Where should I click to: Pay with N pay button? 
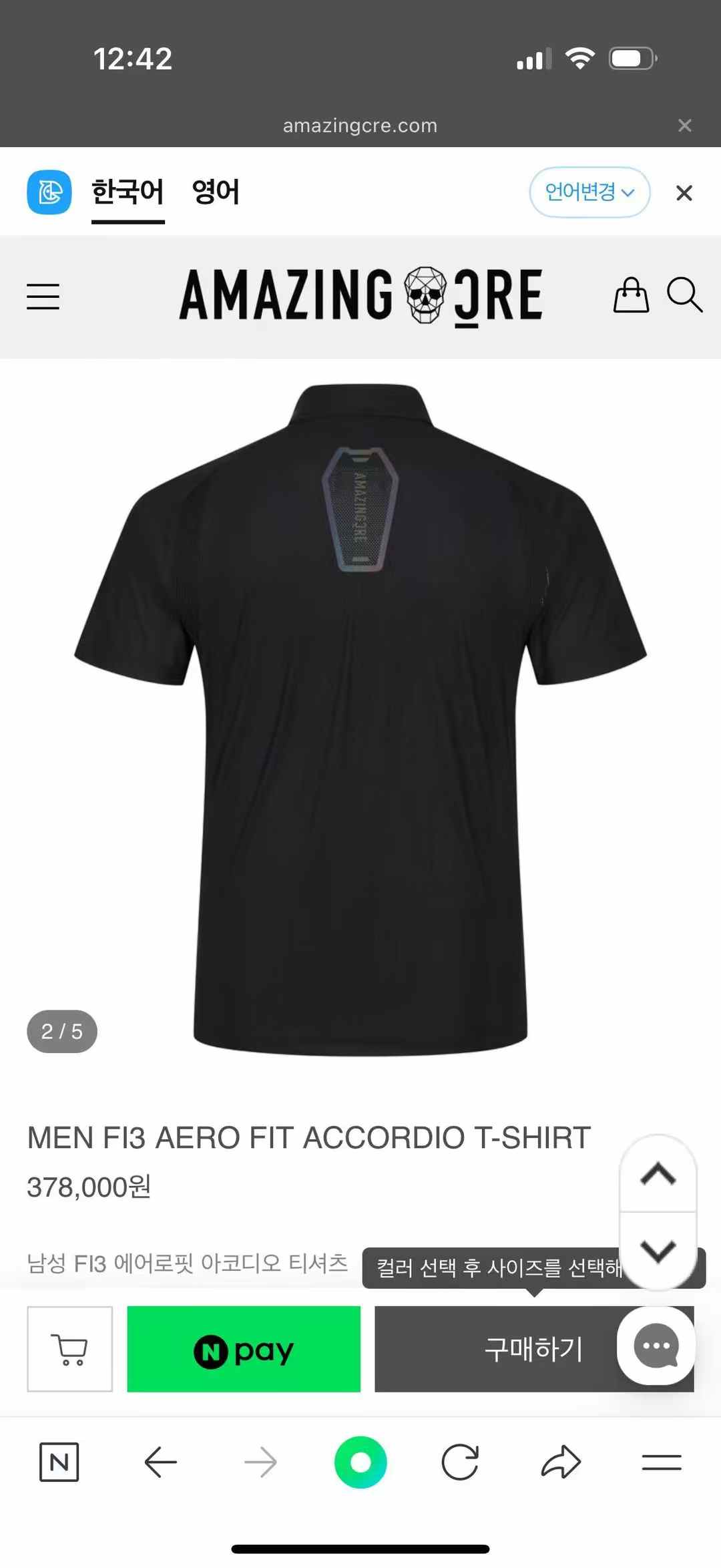[244, 1349]
